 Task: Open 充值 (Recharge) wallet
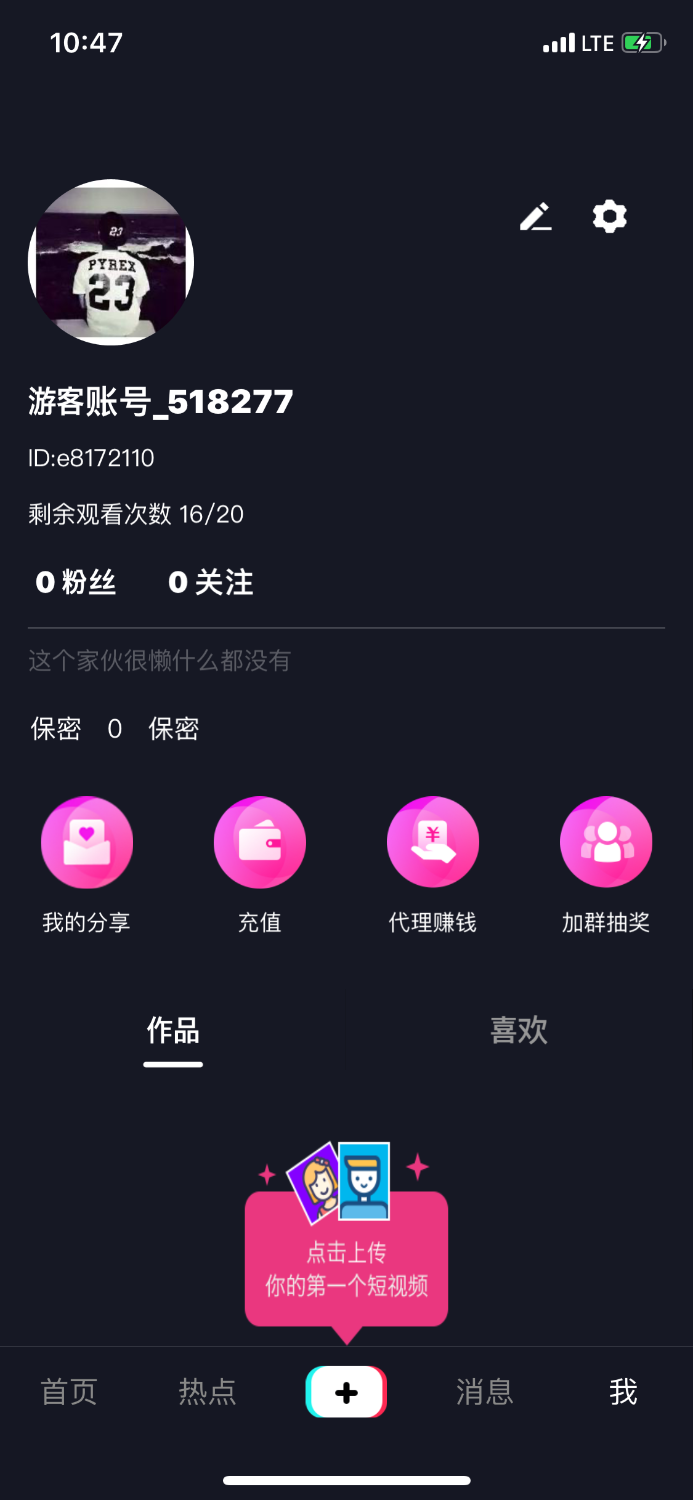tap(260, 843)
